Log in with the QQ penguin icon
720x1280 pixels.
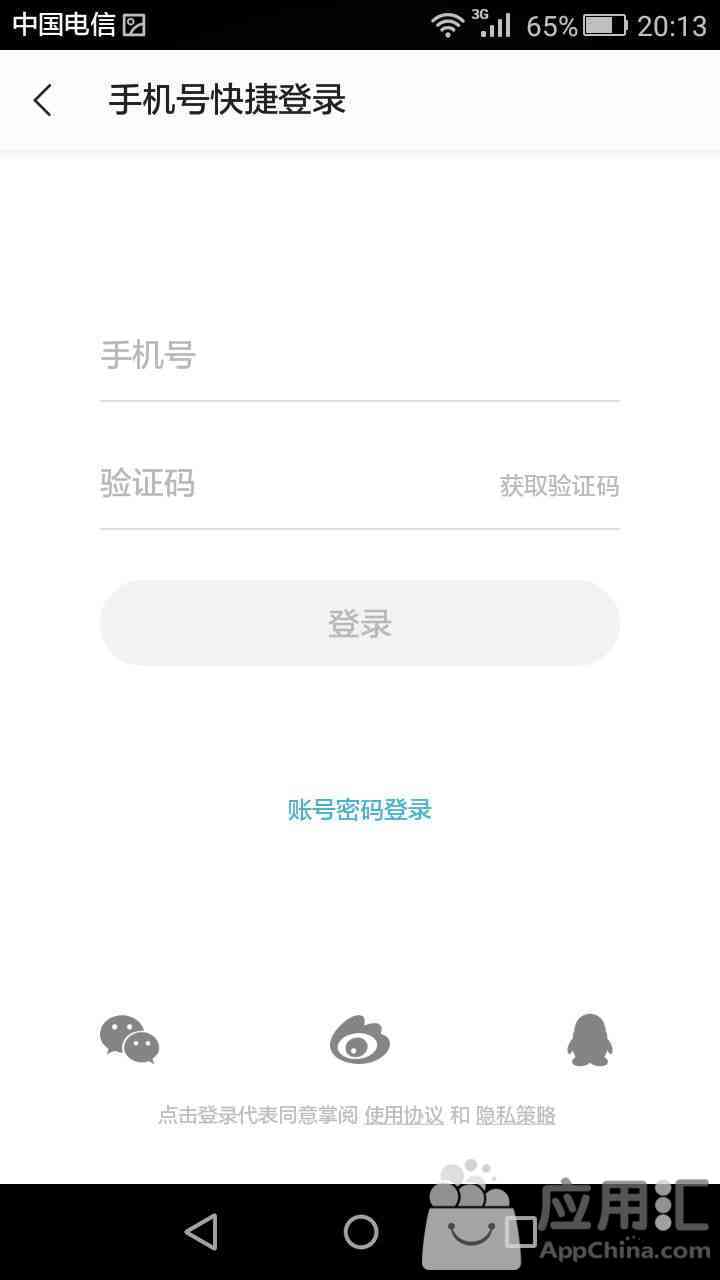(590, 1039)
